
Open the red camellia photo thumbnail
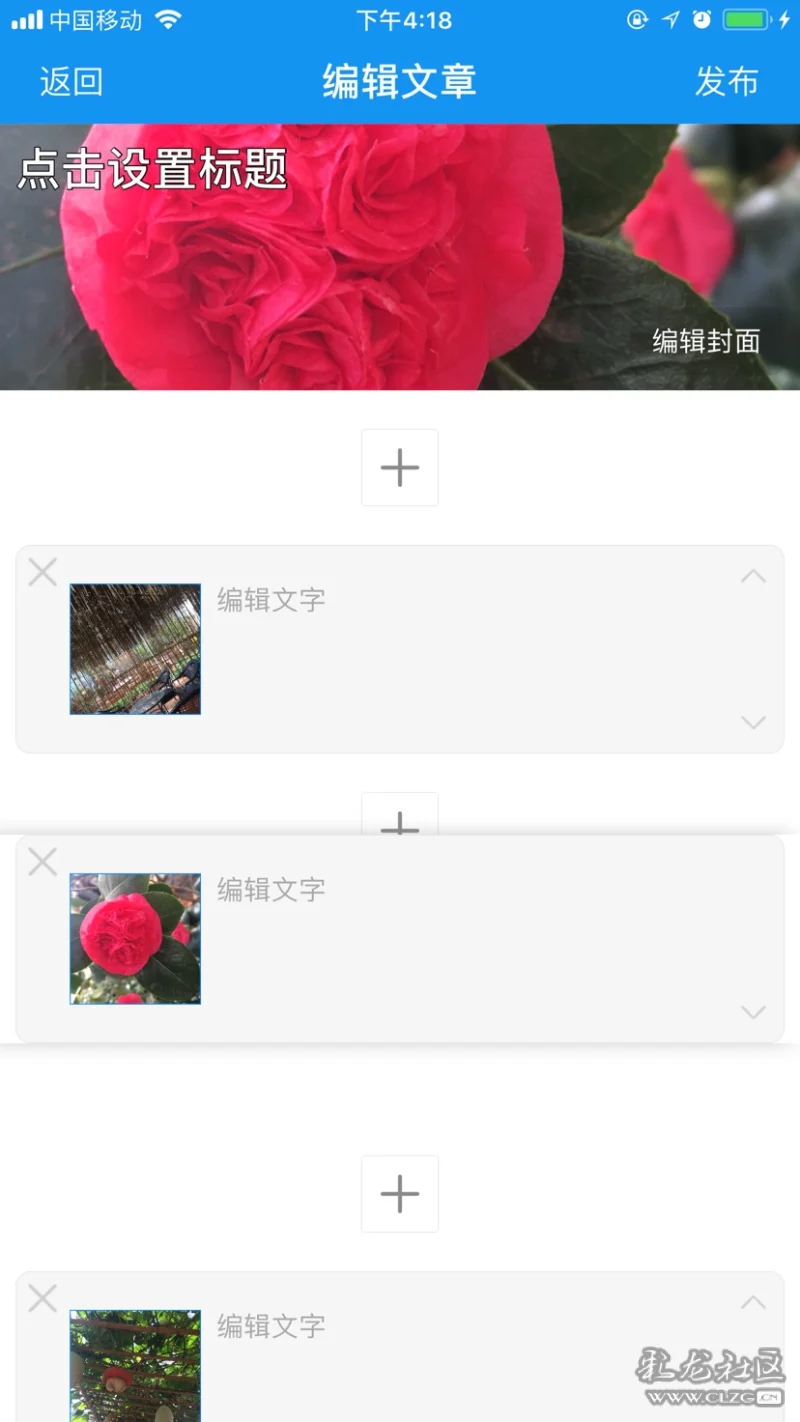click(x=135, y=938)
